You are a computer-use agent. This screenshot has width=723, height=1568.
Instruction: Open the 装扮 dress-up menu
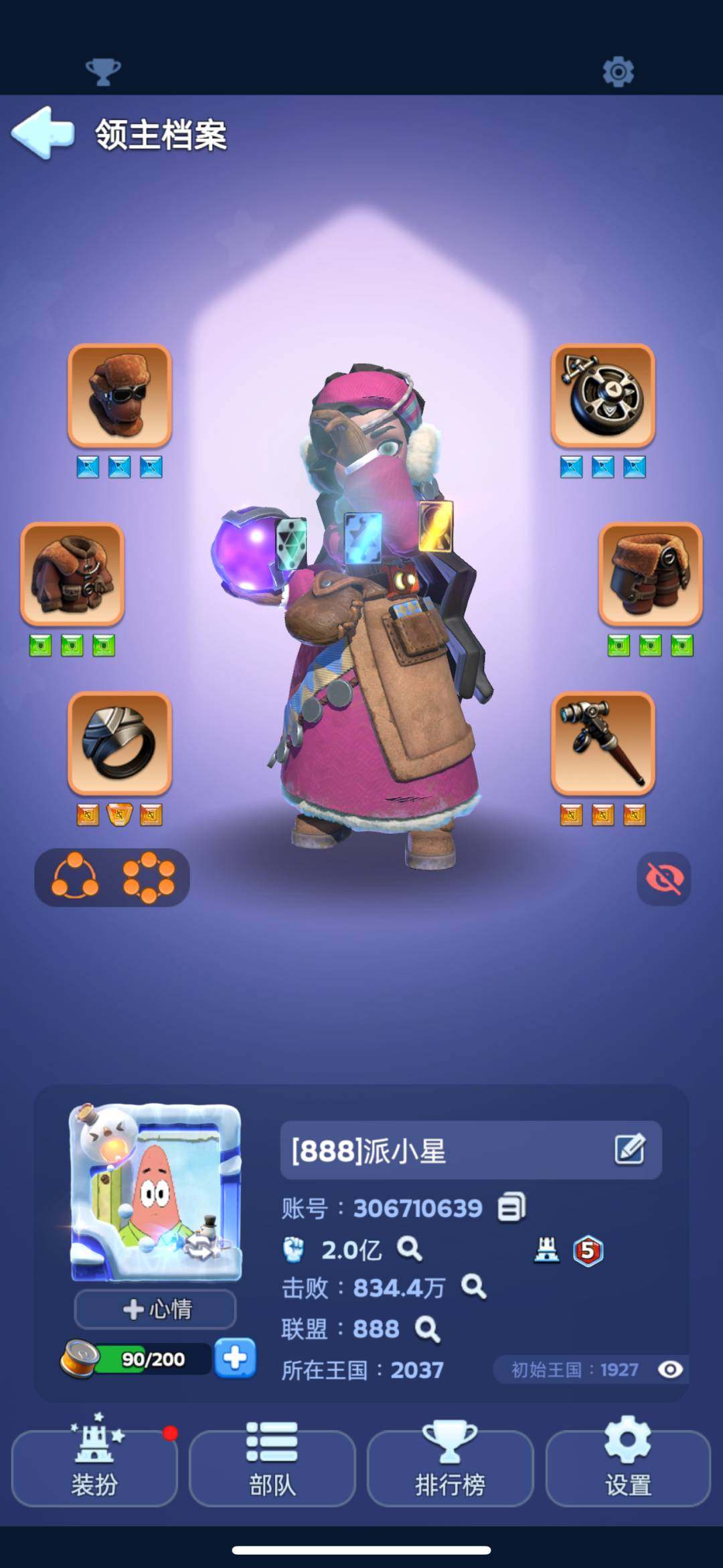tap(94, 1468)
